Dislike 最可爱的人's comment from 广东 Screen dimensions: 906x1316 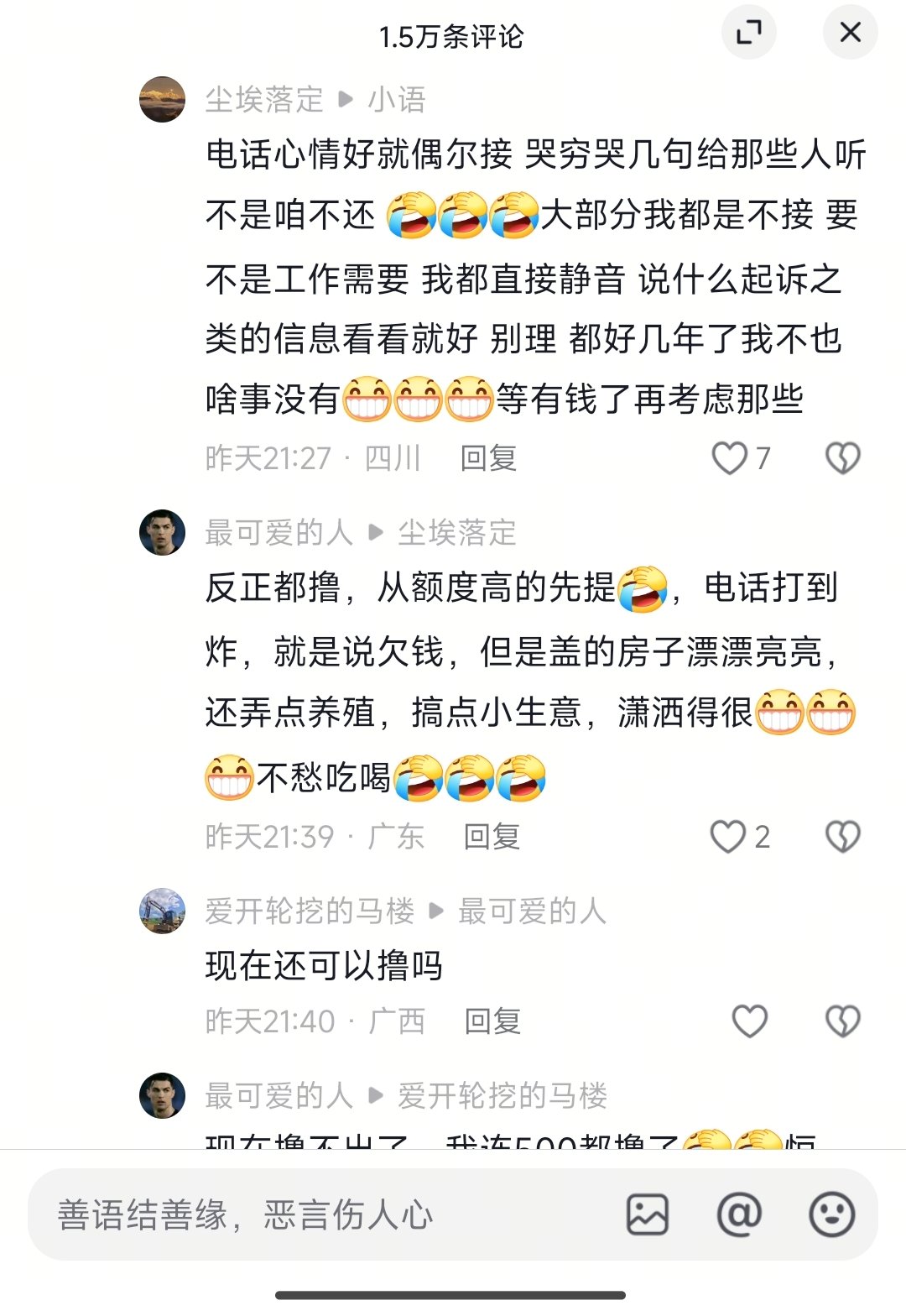(x=842, y=837)
